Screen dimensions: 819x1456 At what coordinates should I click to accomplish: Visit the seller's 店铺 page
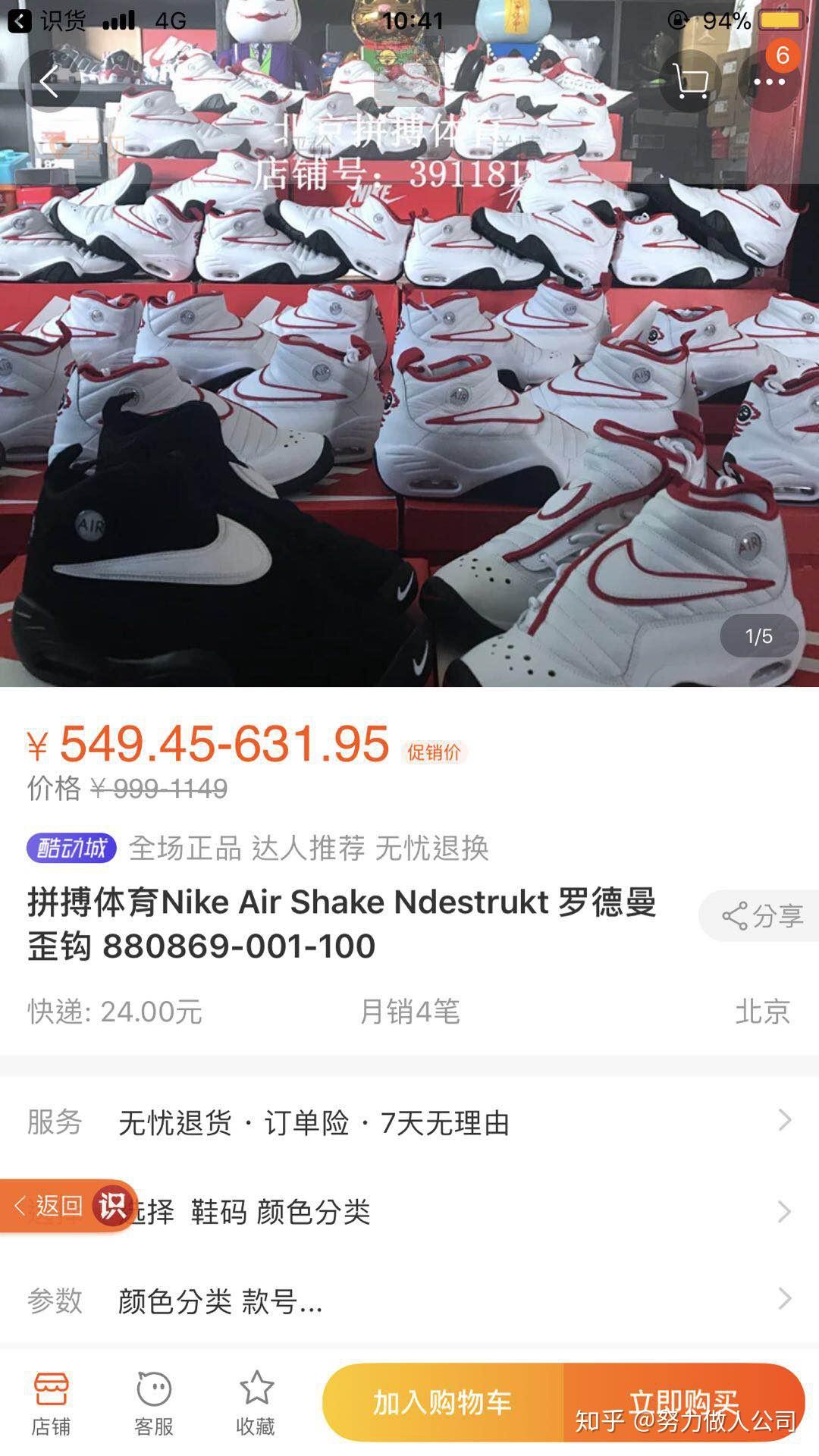[51, 1403]
